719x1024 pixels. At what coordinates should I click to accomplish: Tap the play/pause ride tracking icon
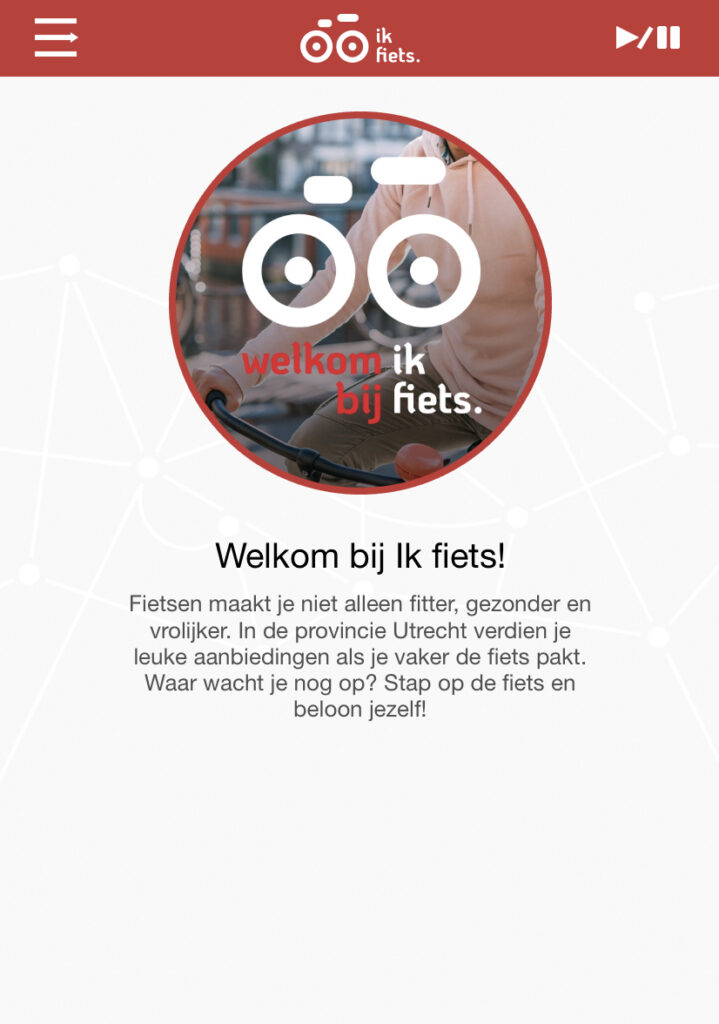point(647,38)
